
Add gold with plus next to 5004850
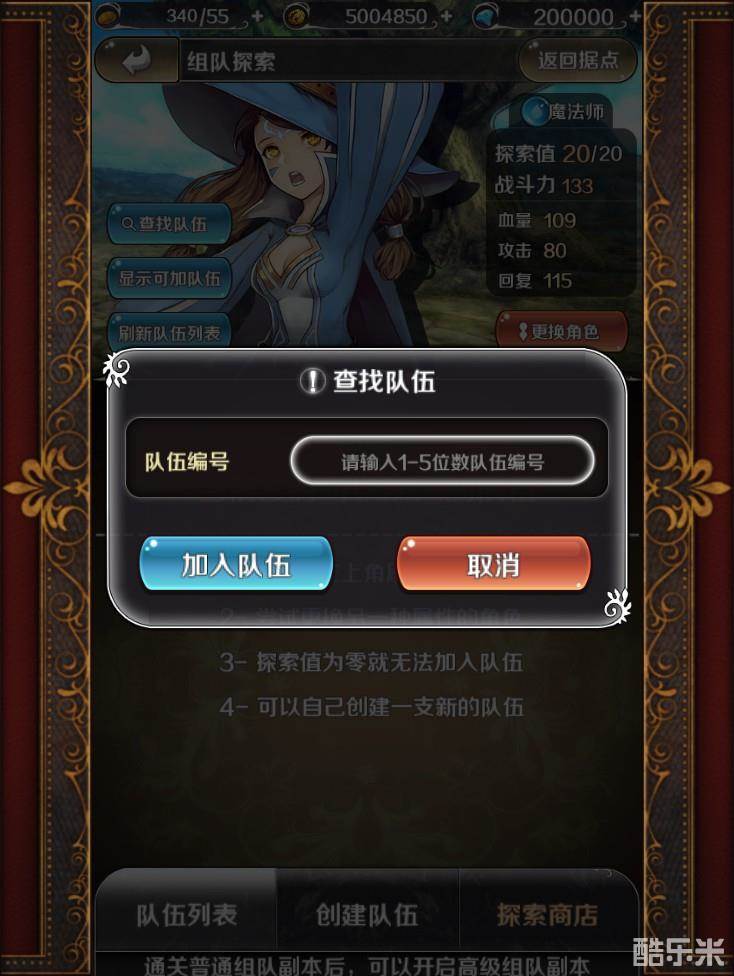pos(446,17)
